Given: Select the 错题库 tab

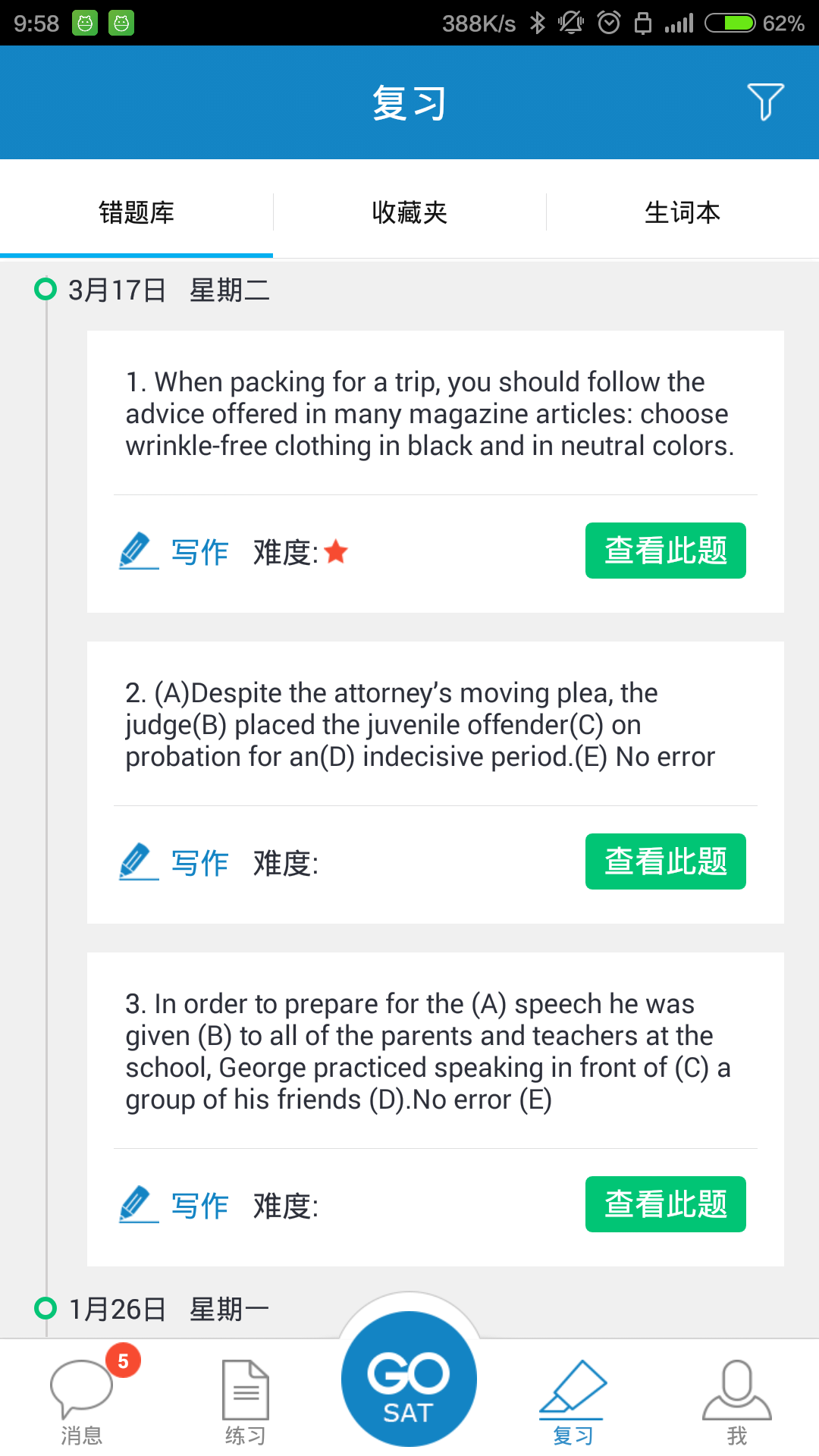Looking at the screenshot, I should (x=136, y=212).
